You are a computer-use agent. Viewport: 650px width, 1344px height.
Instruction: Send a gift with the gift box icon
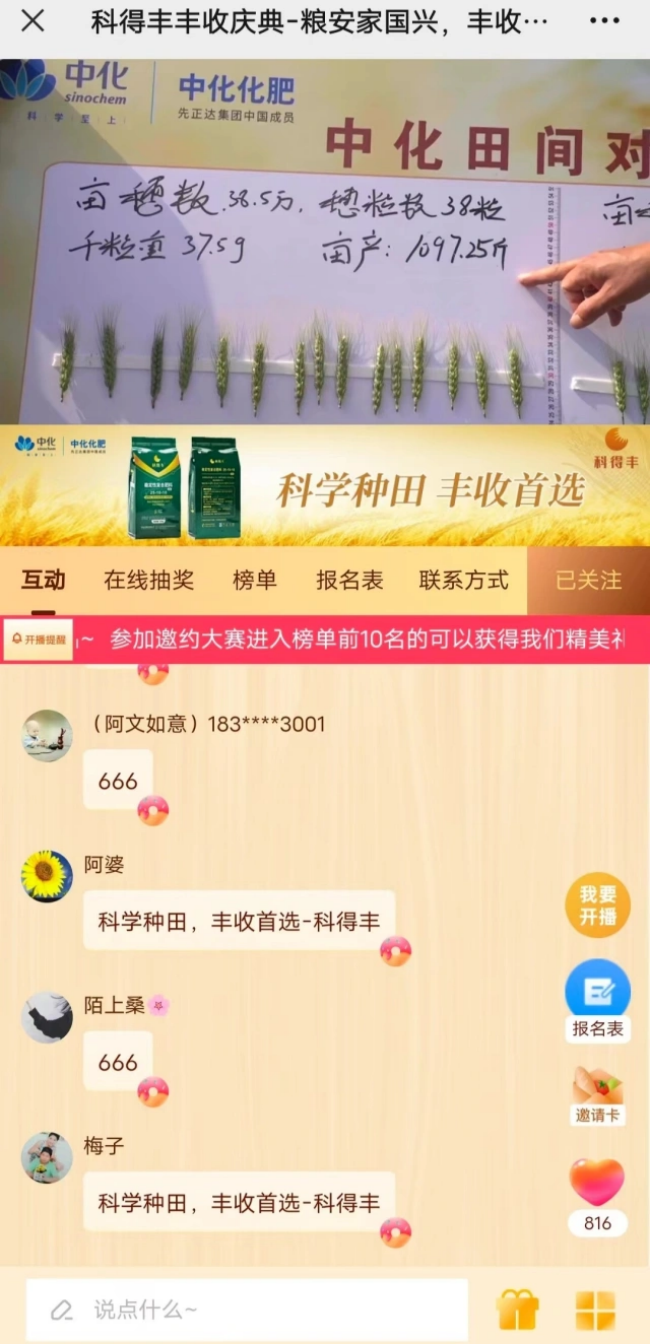[x=517, y=1309]
